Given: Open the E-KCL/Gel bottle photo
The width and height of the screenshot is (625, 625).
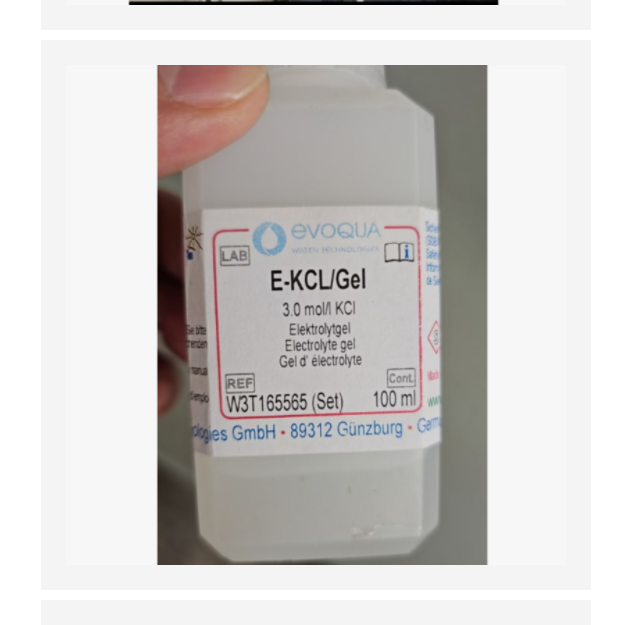Looking at the screenshot, I should 321,315.
